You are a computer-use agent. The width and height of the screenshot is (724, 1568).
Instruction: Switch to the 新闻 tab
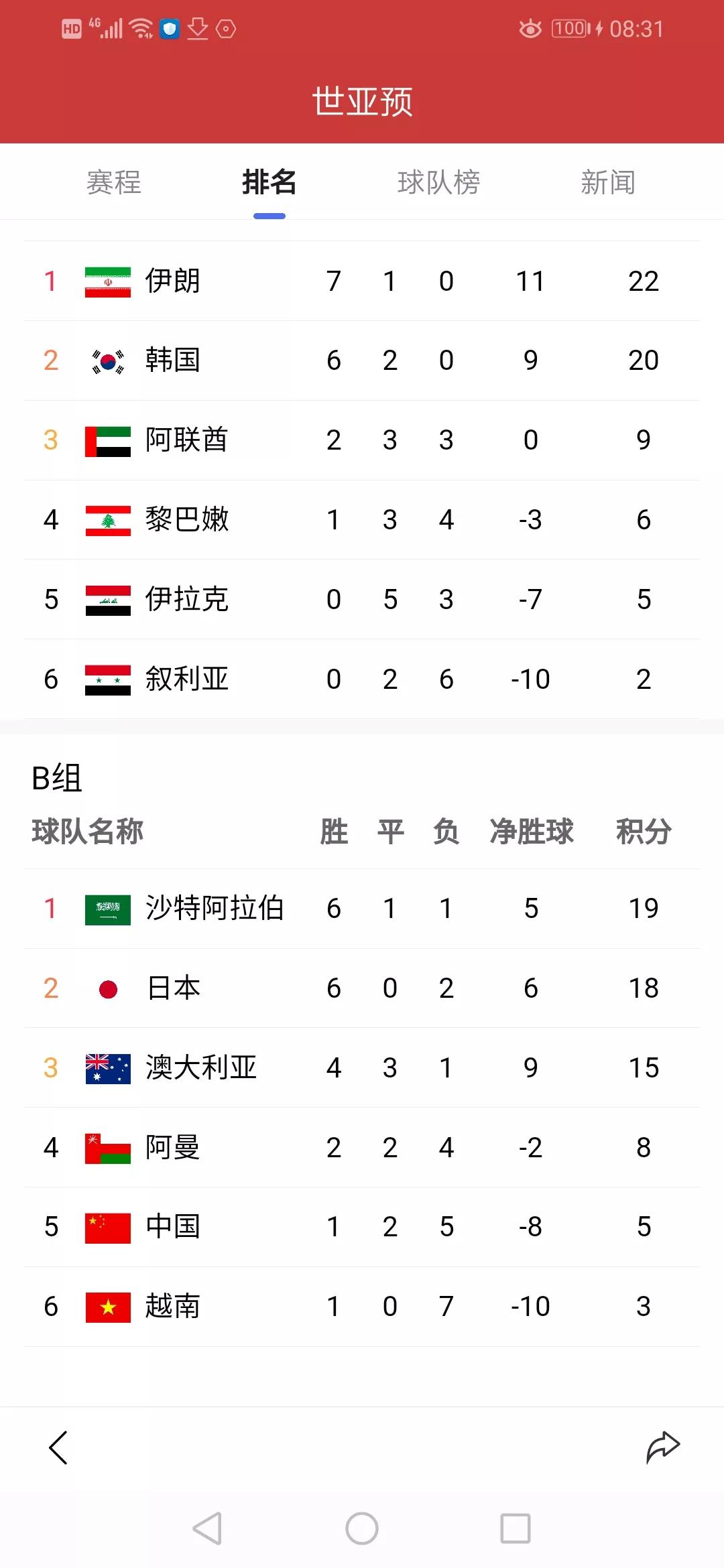click(607, 182)
